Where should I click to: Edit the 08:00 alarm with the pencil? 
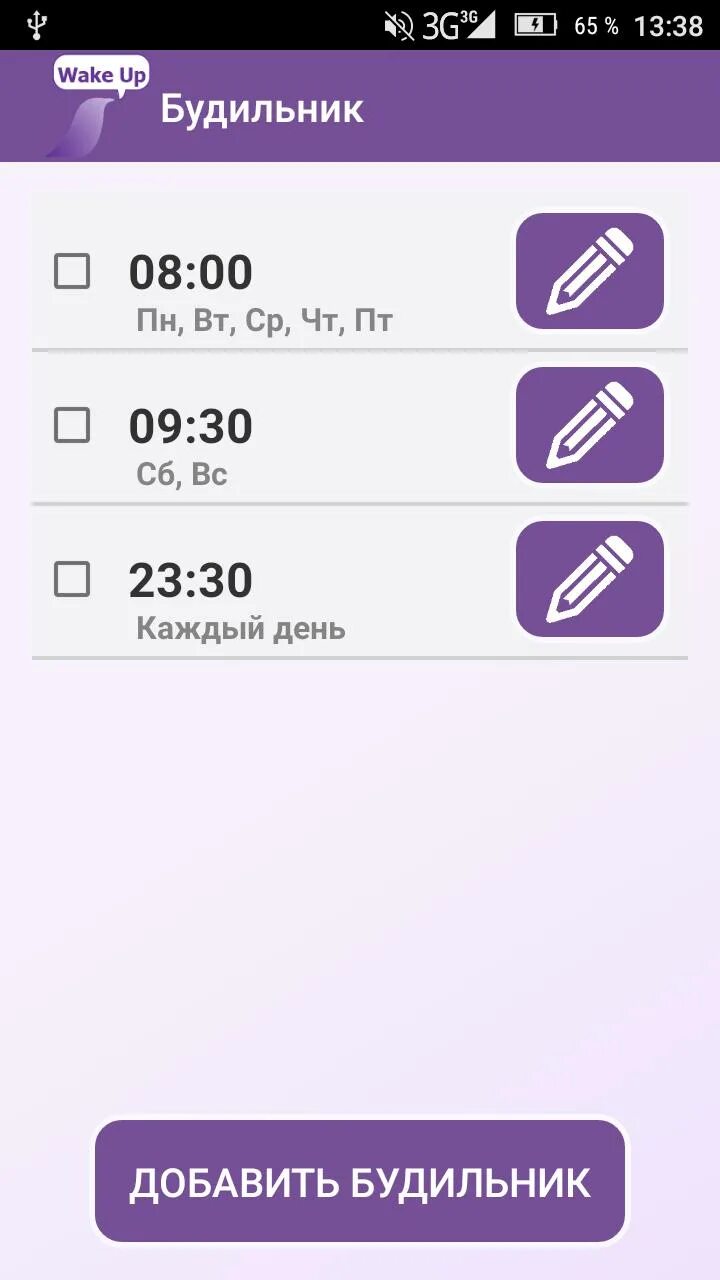click(590, 271)
